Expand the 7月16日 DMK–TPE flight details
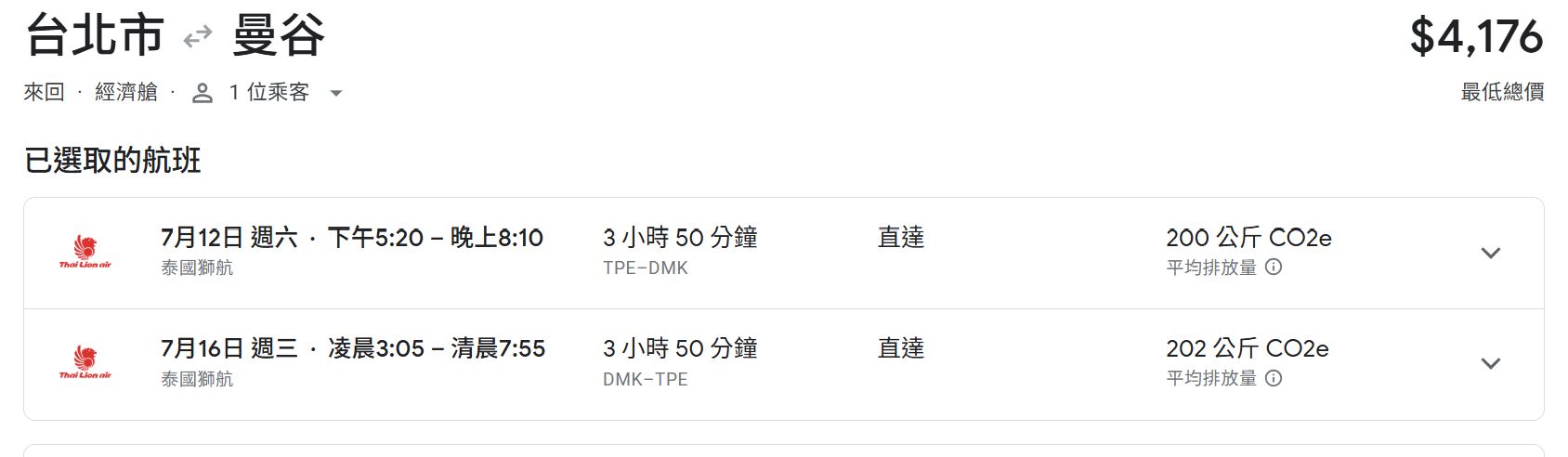Screen dimensions: 1568x457 click(x=1490, y=363)
